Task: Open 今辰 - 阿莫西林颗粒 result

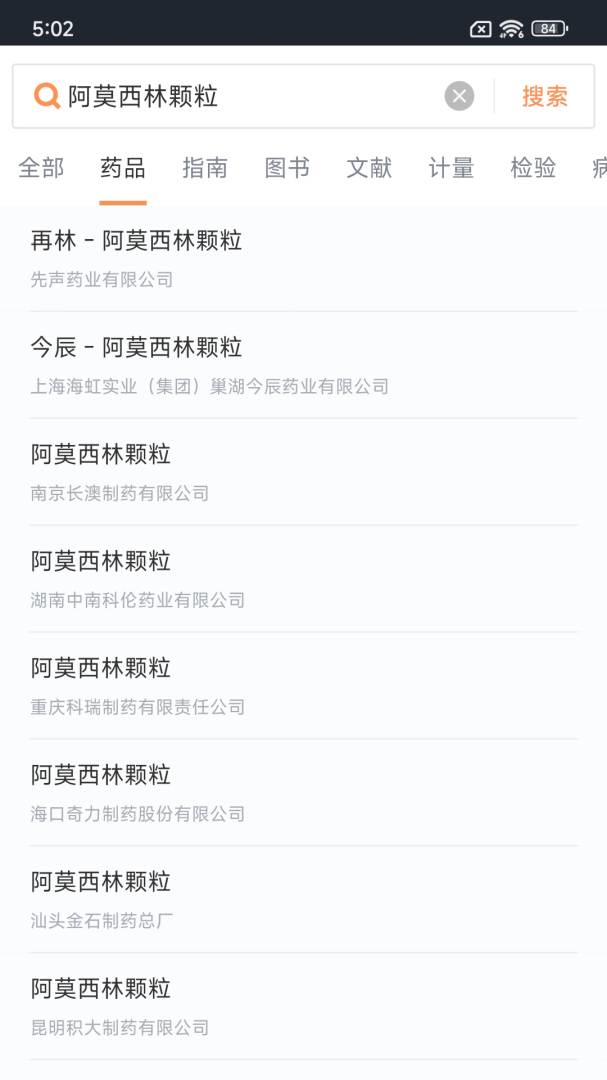Action: [x=303, y=365]
